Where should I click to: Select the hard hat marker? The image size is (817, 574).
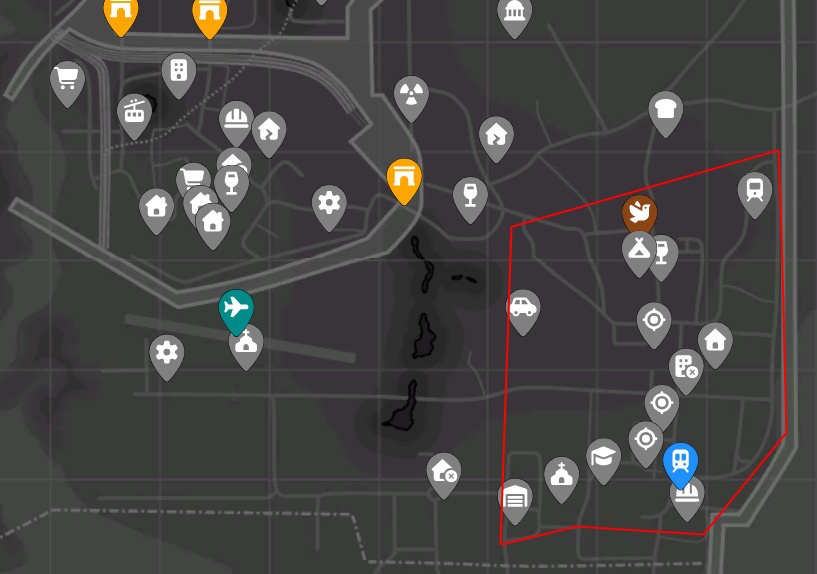pos(236,119)
